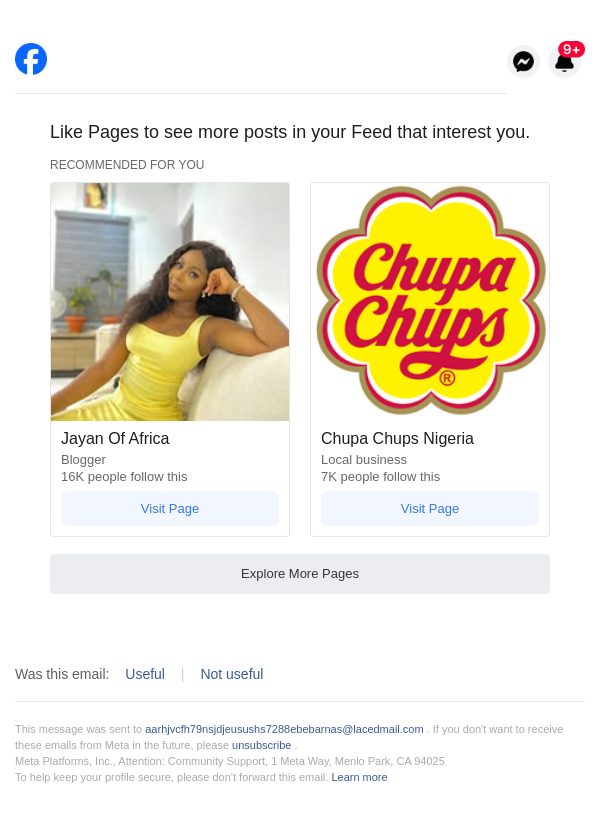Visit the Jayan Of Africa page

pos(170,508)
